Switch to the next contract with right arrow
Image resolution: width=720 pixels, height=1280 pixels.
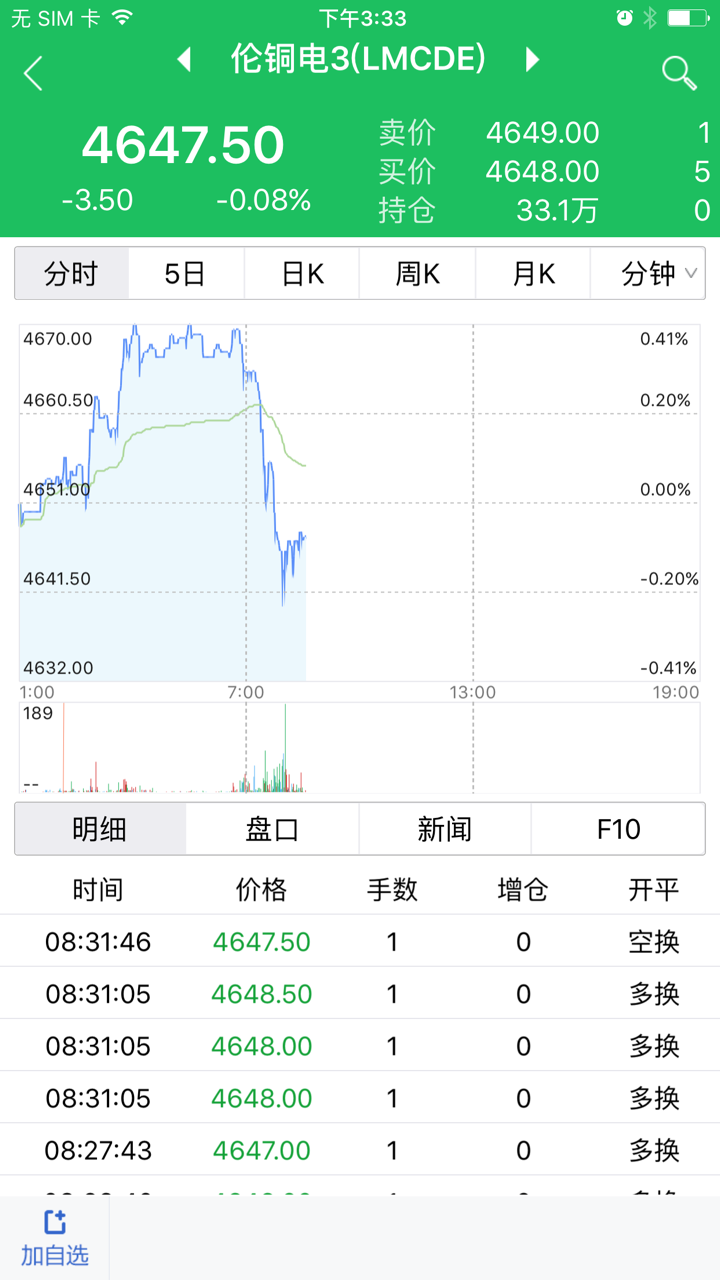coord(533,60)
